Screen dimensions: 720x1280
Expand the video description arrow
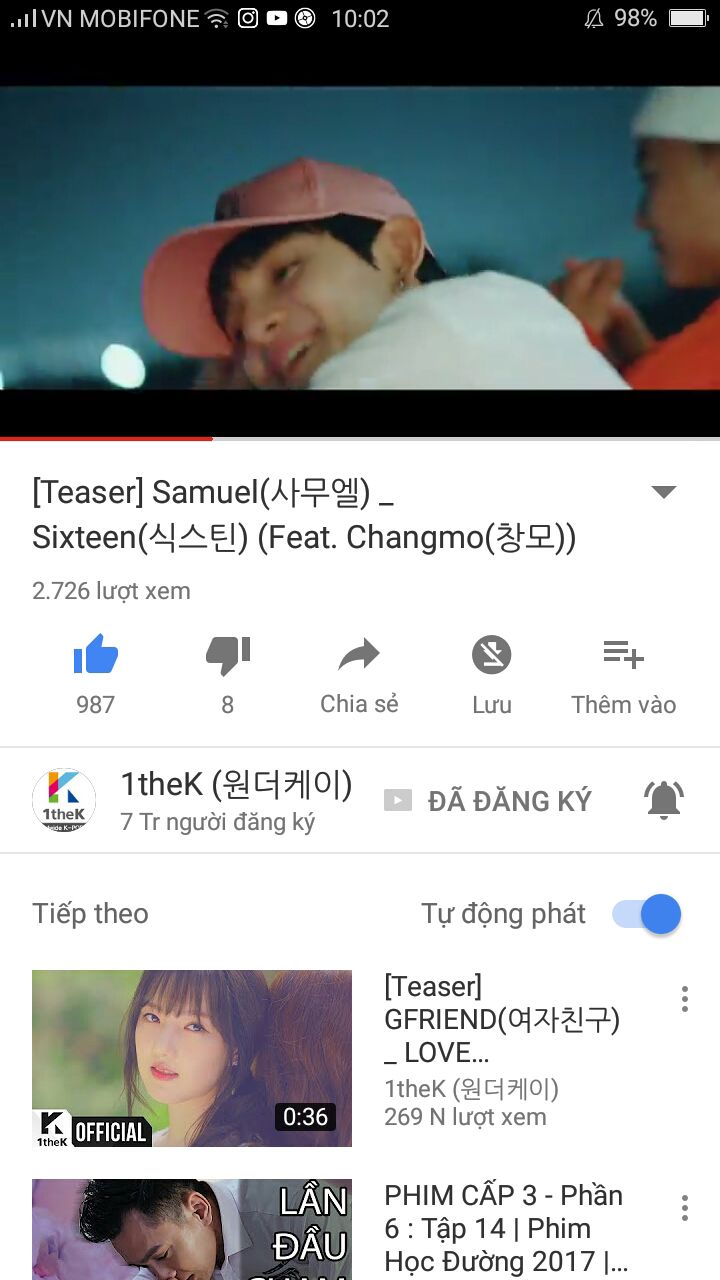point(663,492)
